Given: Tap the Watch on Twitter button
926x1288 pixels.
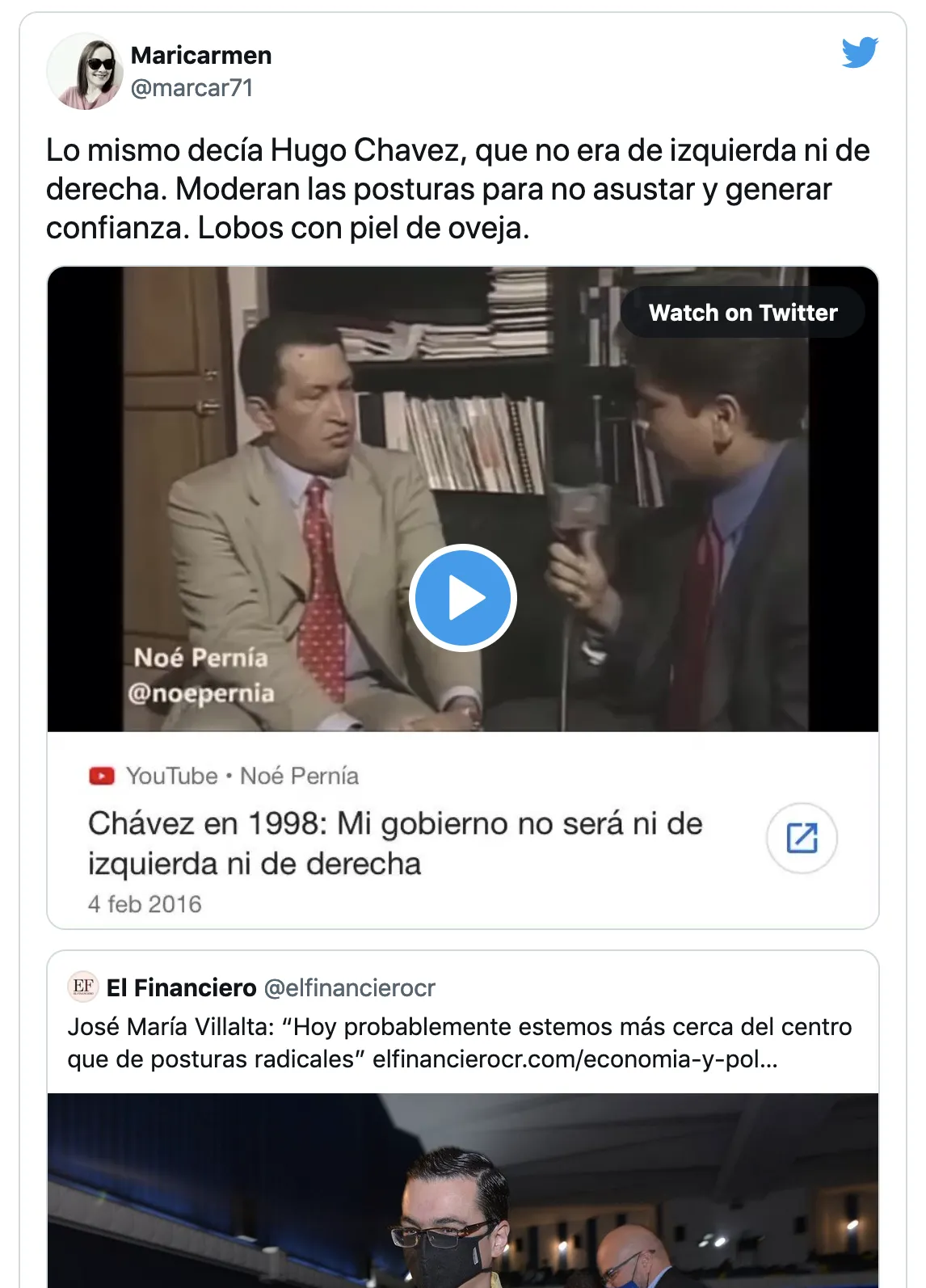Looking at the screenshot, I should pos(743,313).
